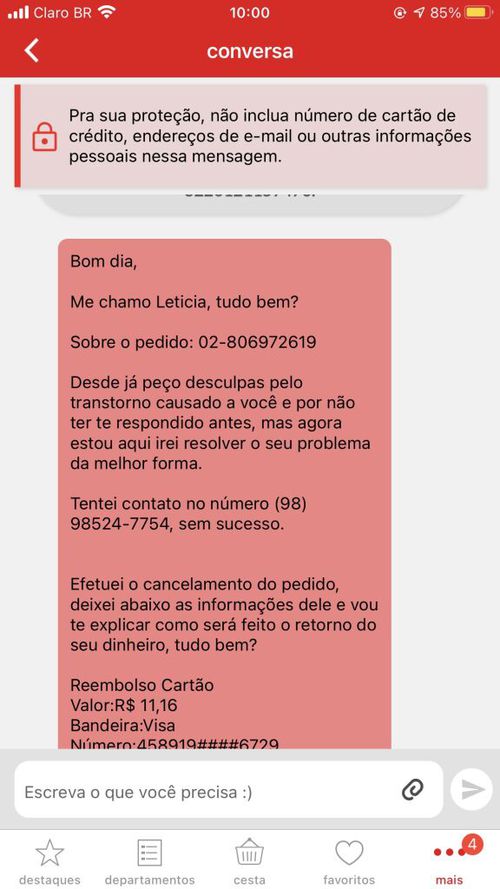Send the message with the arrow button

(x=472, y=789)
